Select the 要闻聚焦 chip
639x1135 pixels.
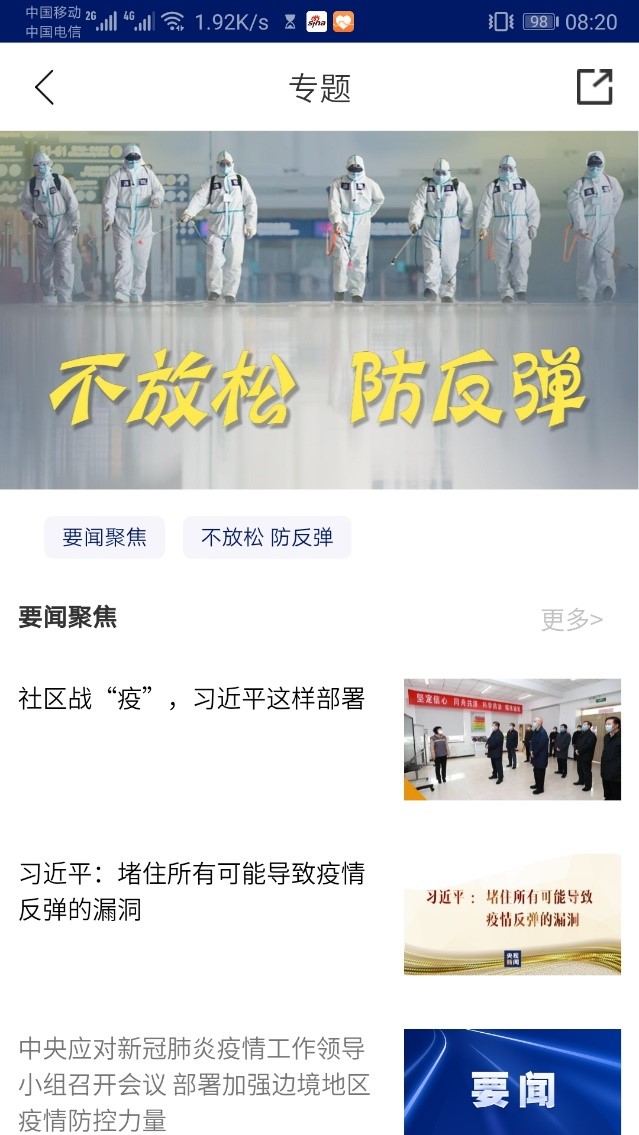pyautogui.click(x=104, y=537)
